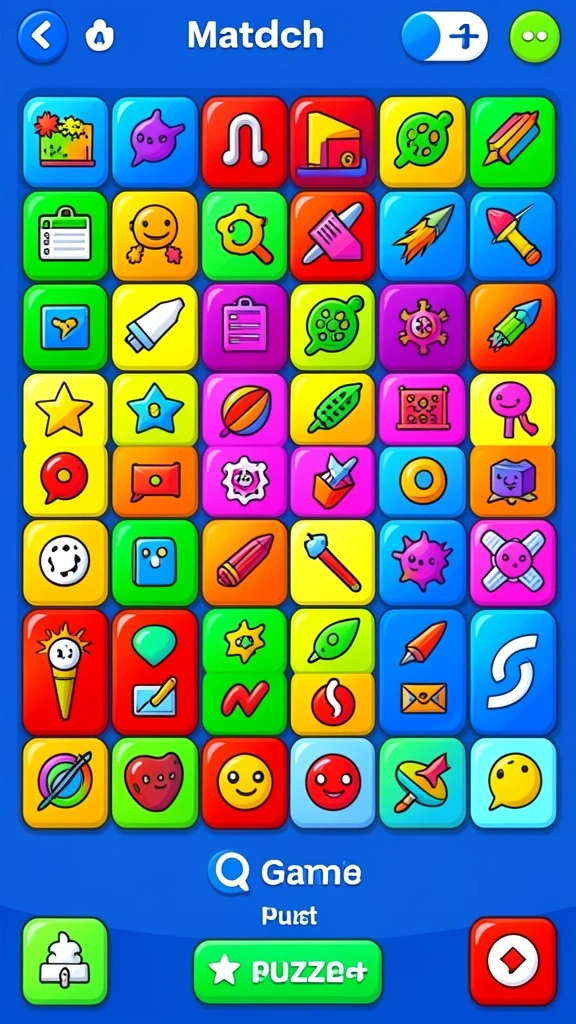
Task: Tap the red lightning zigzag tile
Action: tap(244, 700)
